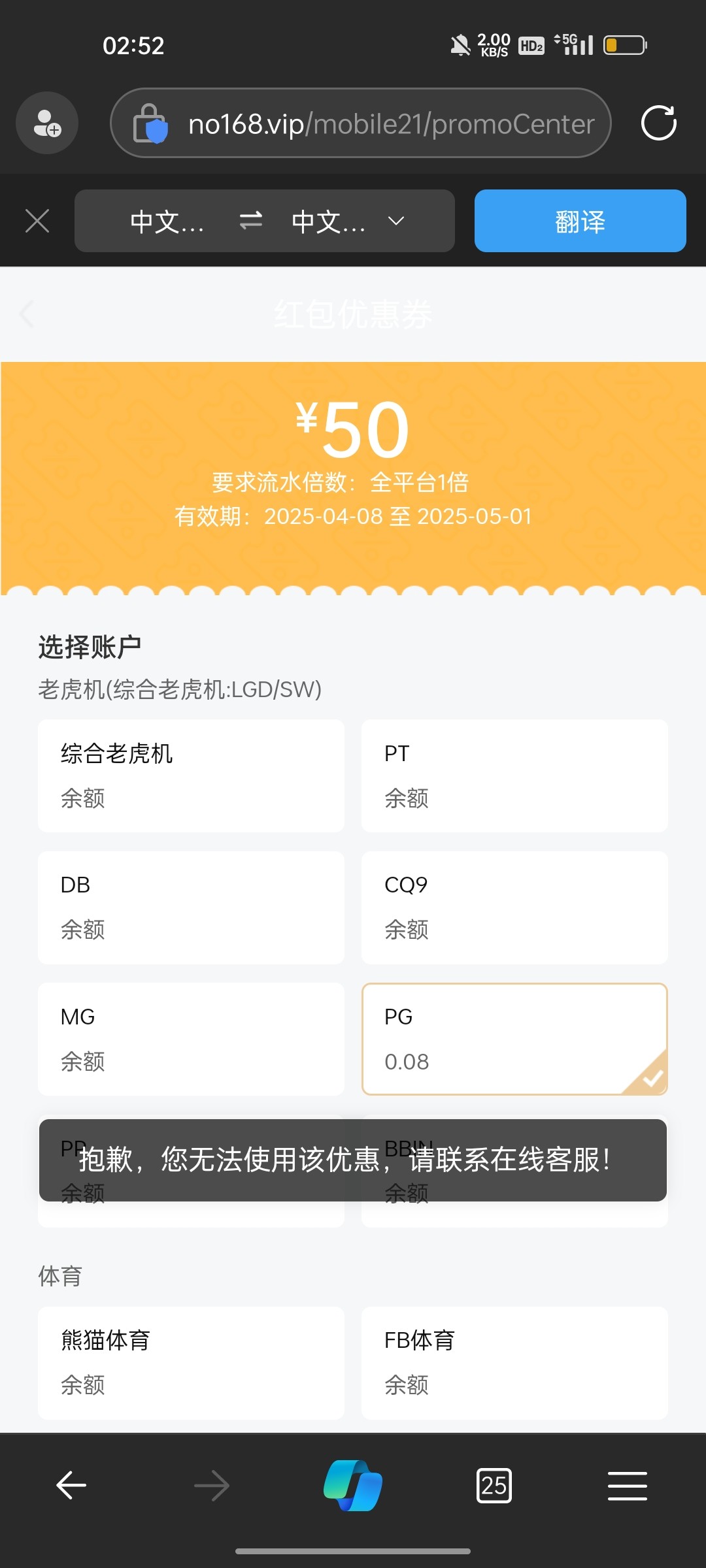
Task: Close the translation bar
Action: coord(37,221)
